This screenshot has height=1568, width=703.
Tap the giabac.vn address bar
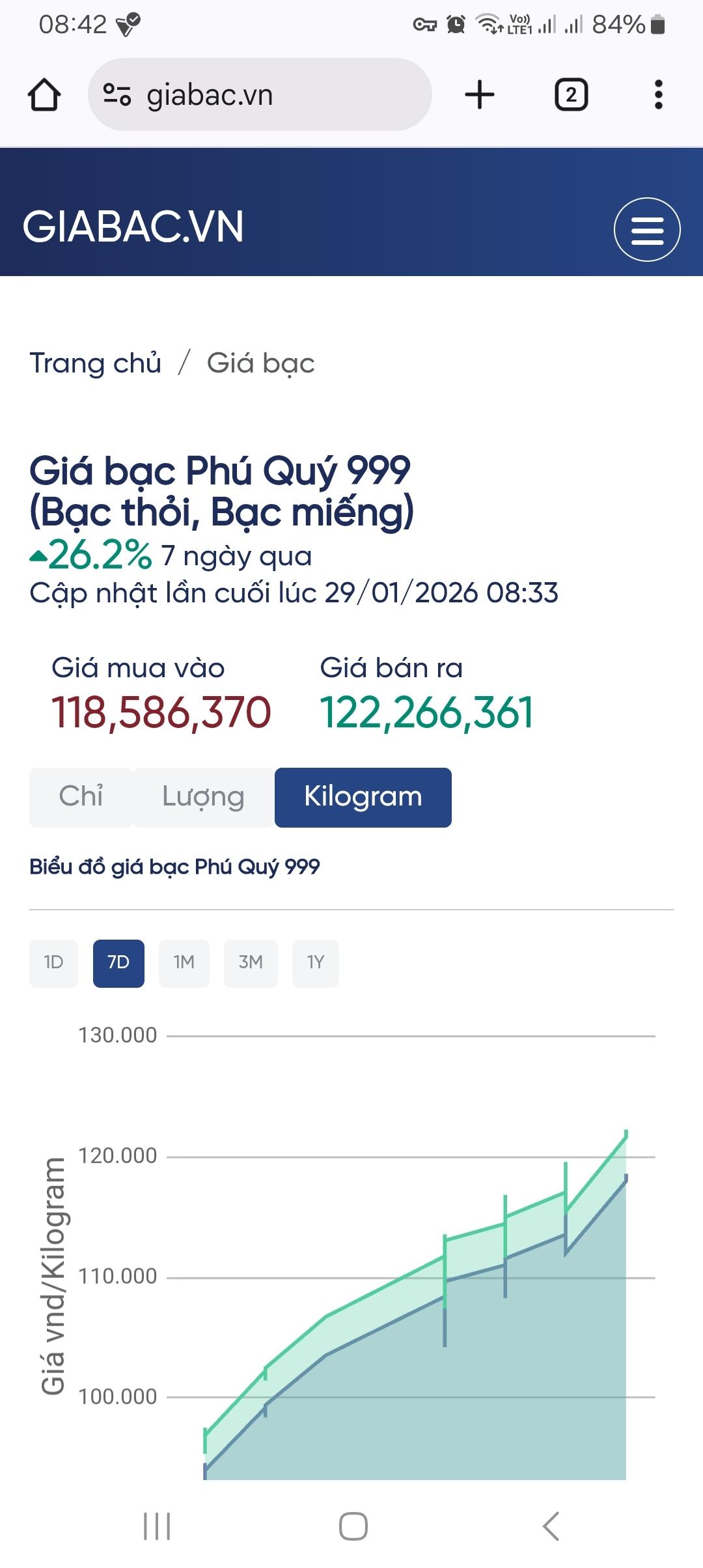point(260,95)
